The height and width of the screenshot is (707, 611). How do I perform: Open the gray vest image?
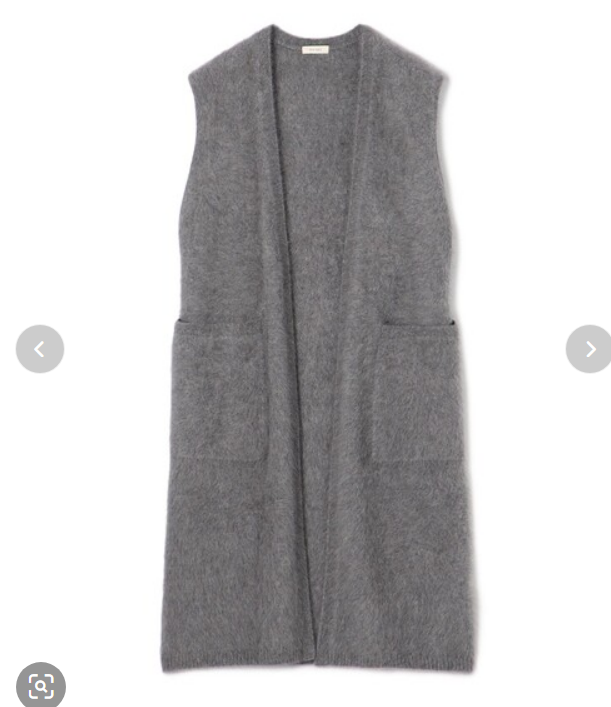pos(317,349)
